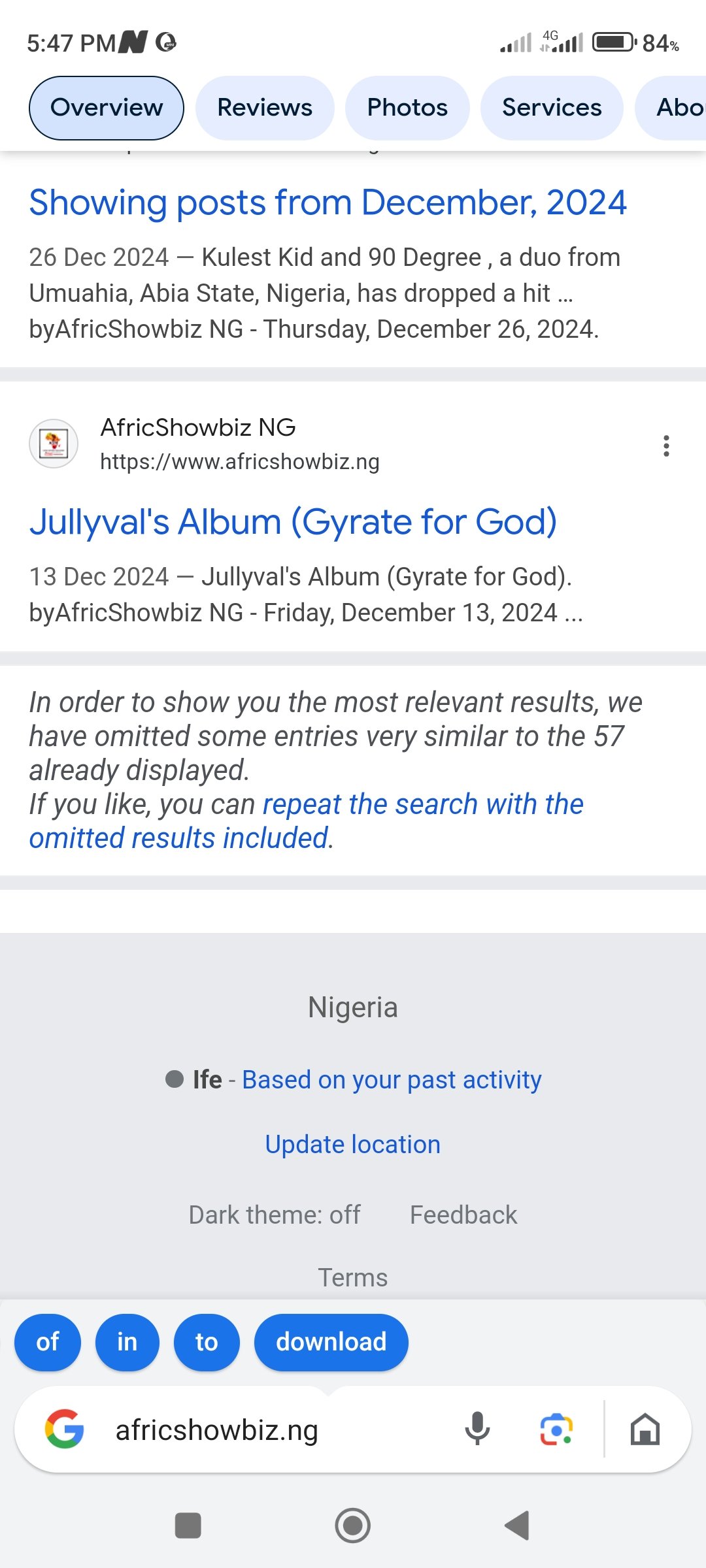Open 'Showing posts from December, 2024' result
Viewport: 706px width, 1568px height.
click(x=328, y=203)
